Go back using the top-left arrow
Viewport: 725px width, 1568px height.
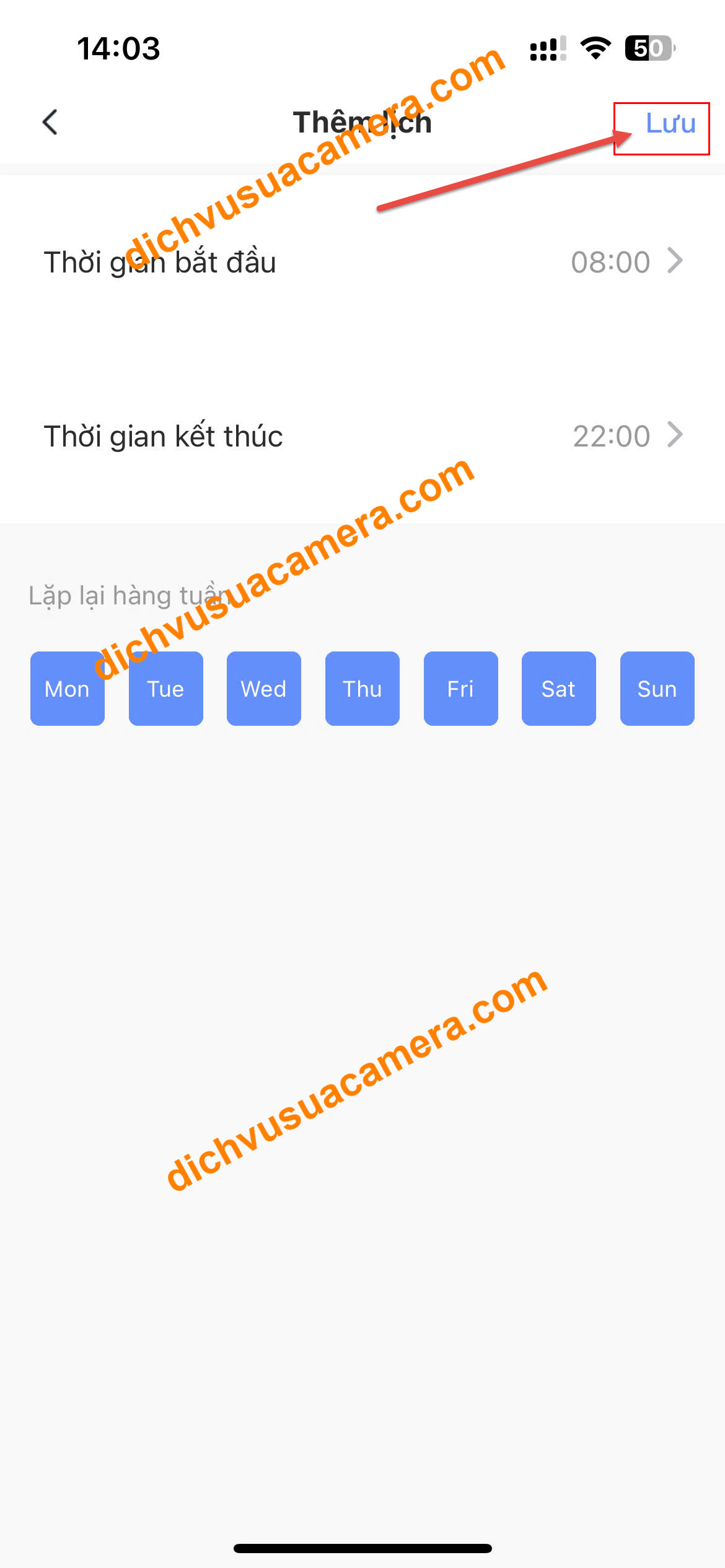click(x=50, y=122)
